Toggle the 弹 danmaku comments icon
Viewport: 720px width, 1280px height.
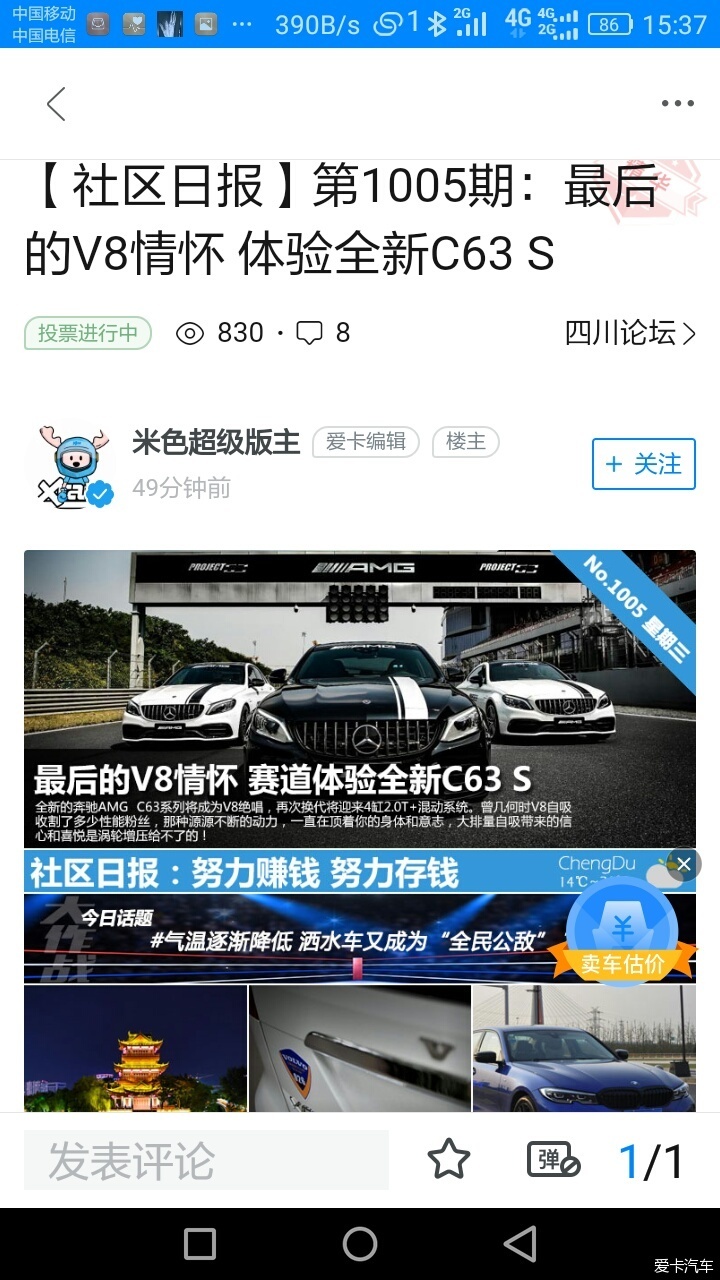(553, 1160)
